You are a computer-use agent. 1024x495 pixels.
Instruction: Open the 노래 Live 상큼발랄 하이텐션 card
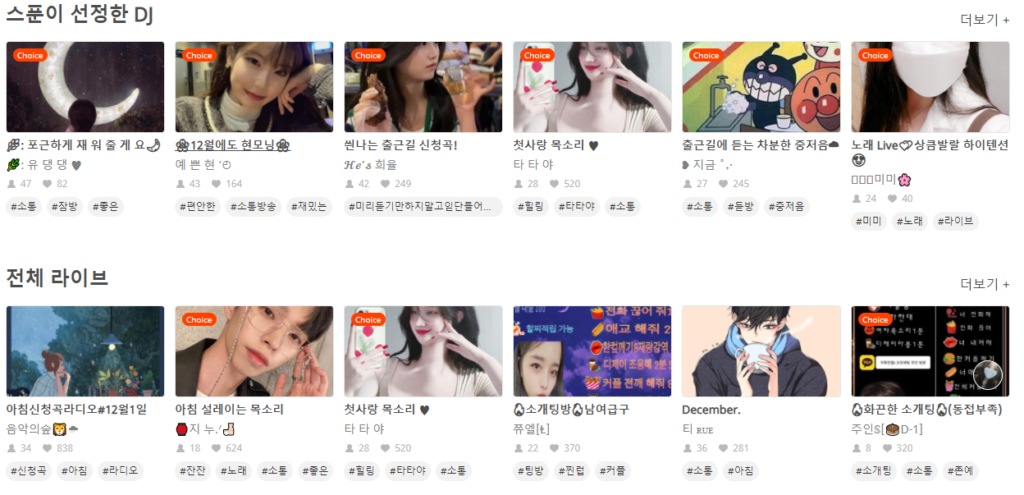930,87
